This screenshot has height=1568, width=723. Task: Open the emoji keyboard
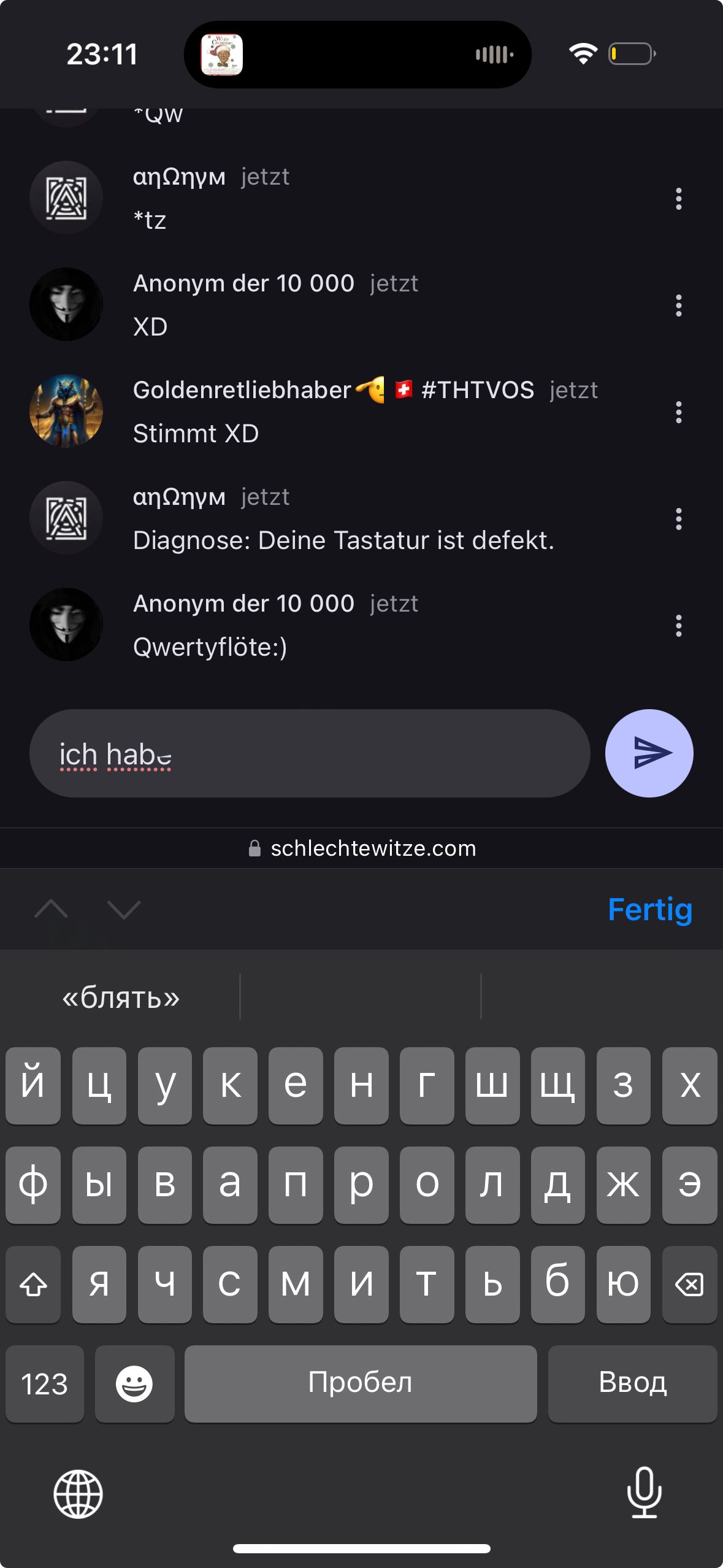pyautogui.click(x=134, y=1383)
